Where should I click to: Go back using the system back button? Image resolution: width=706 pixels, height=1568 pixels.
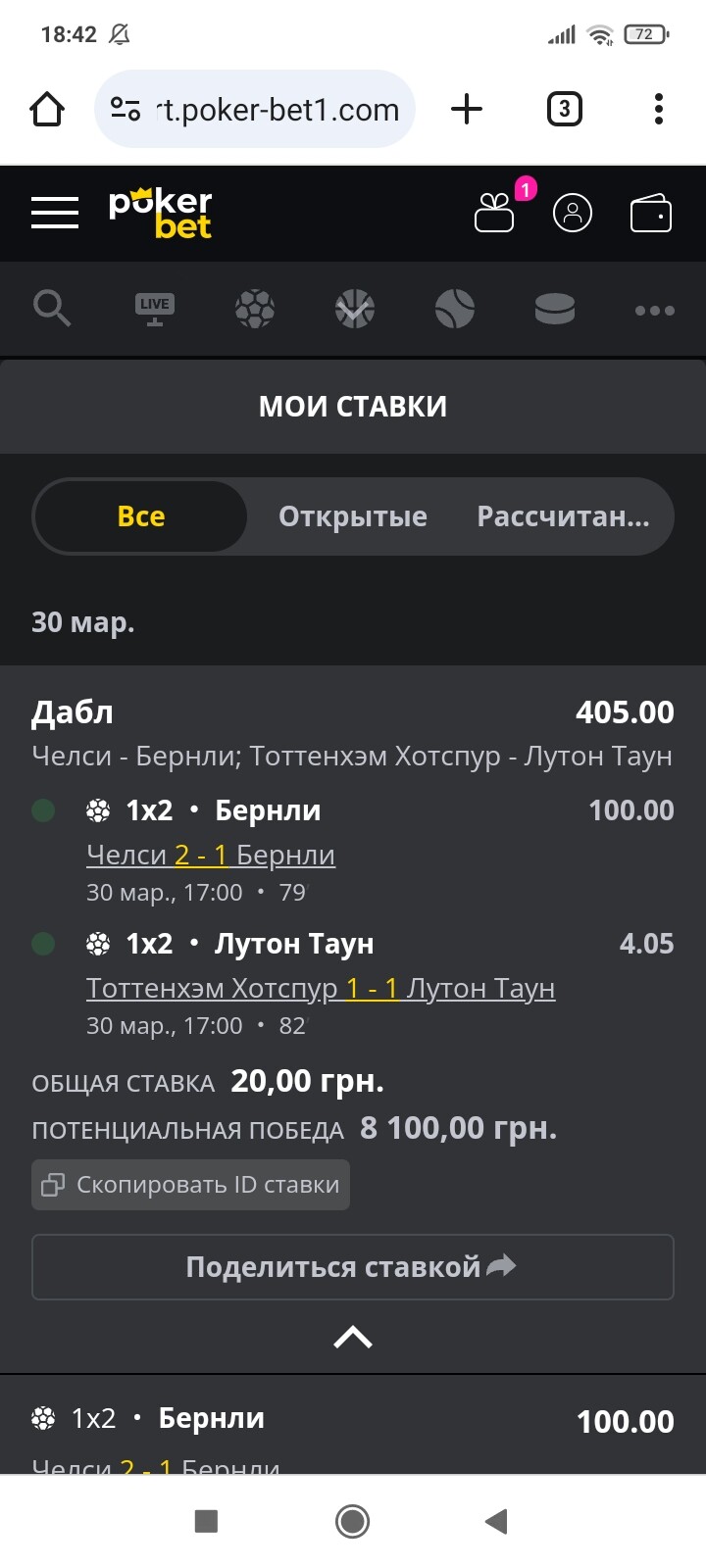coord(496,1521)
